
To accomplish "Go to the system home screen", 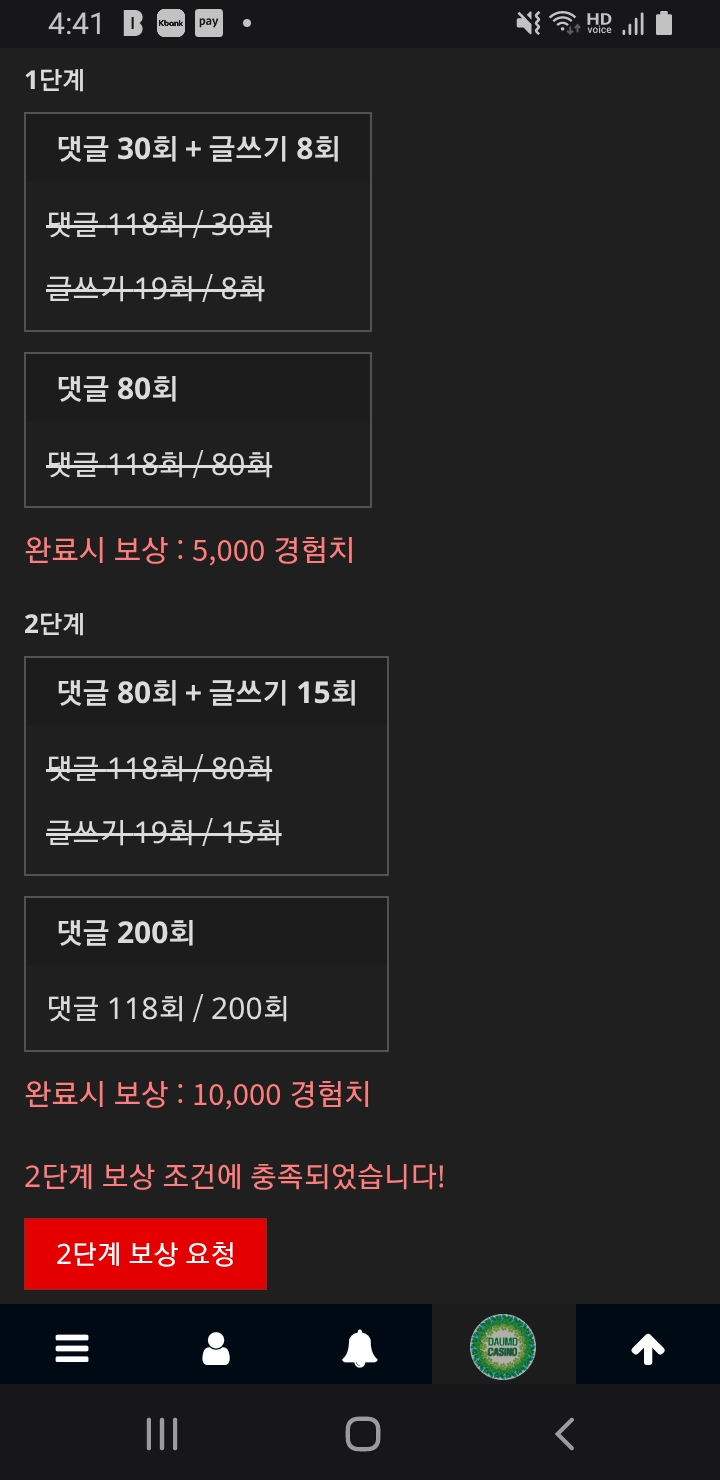I will pyautogui.click(x=362, y=1434).
